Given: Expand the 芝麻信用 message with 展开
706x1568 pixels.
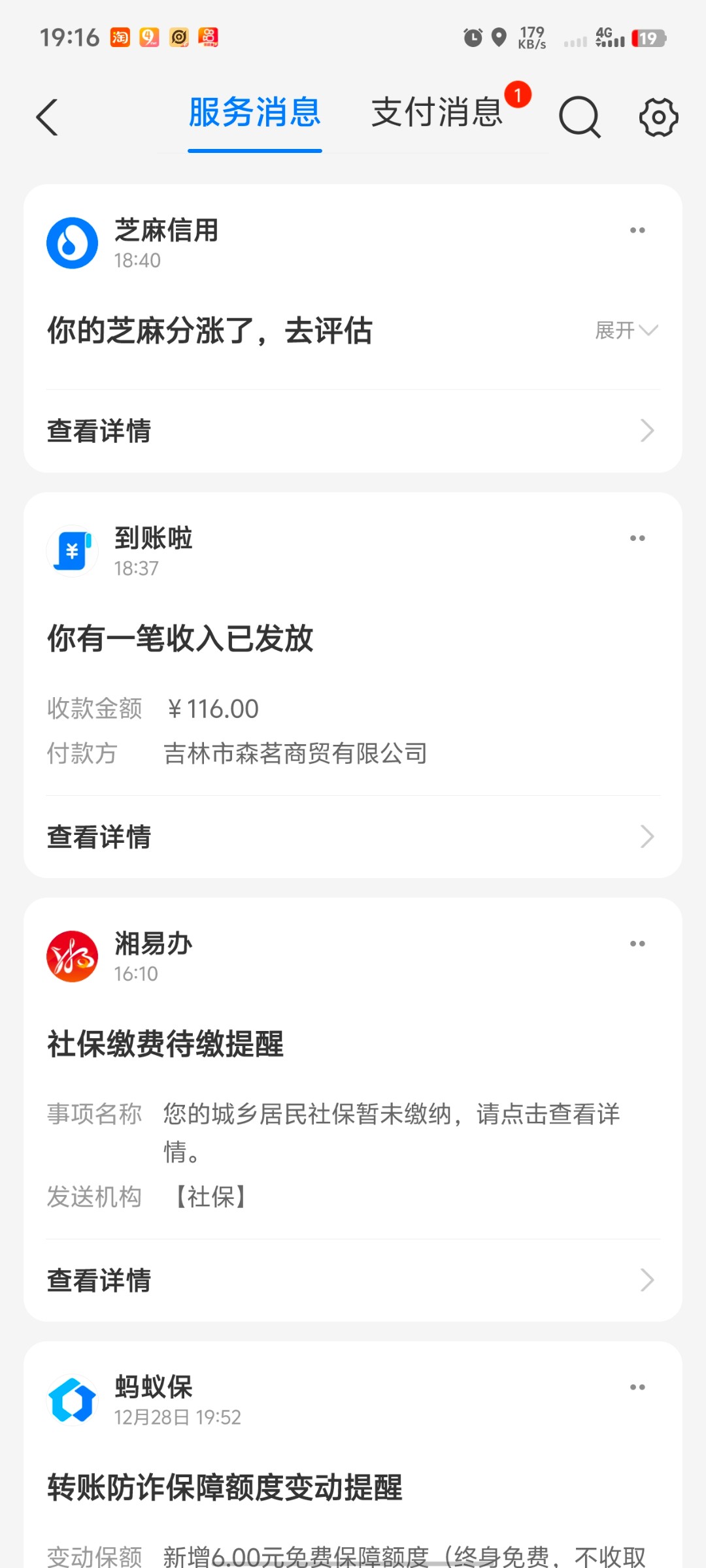Looking at the screenshot, I should (x=626, y=331).
